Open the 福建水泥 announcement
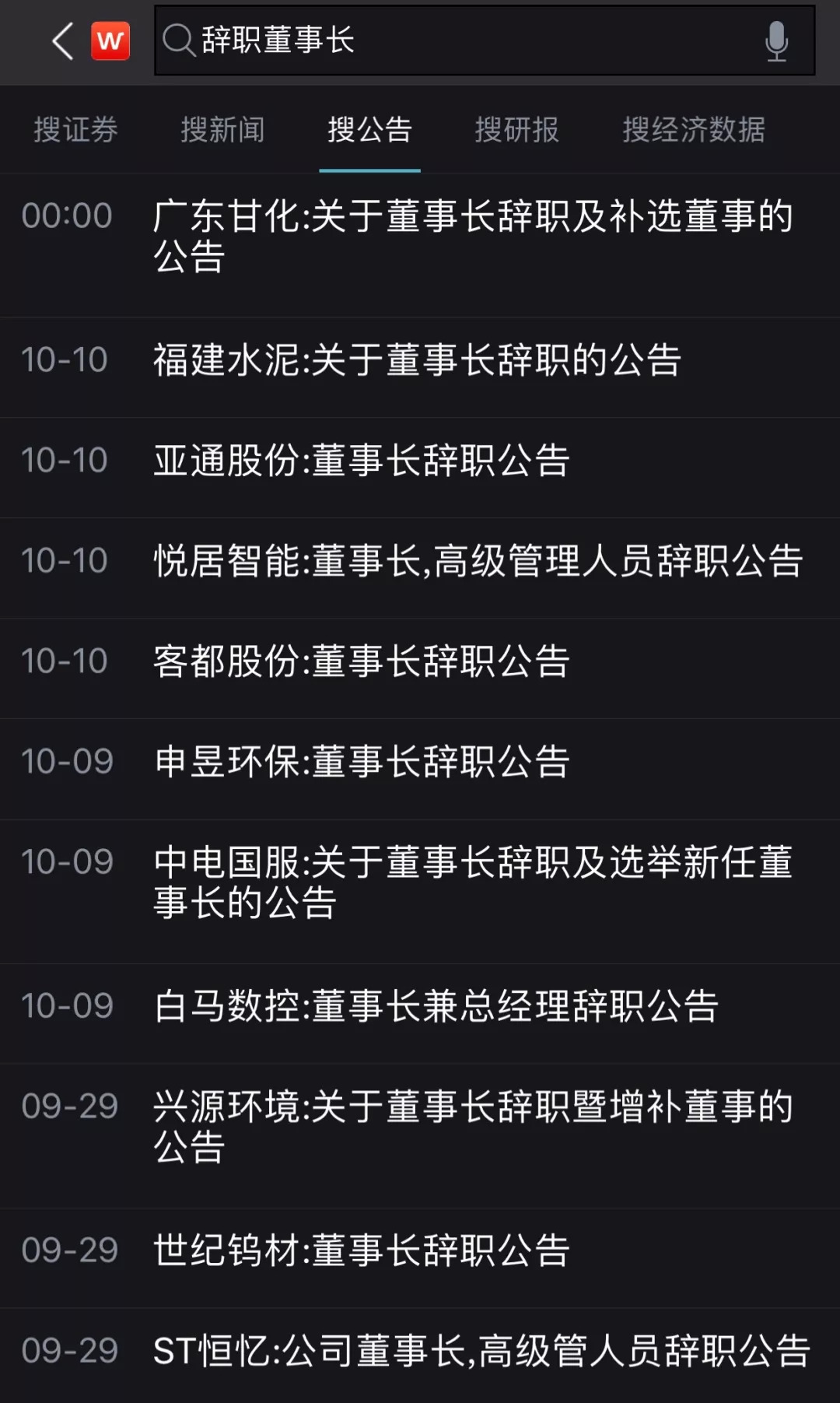 click(x=417, y=360)
